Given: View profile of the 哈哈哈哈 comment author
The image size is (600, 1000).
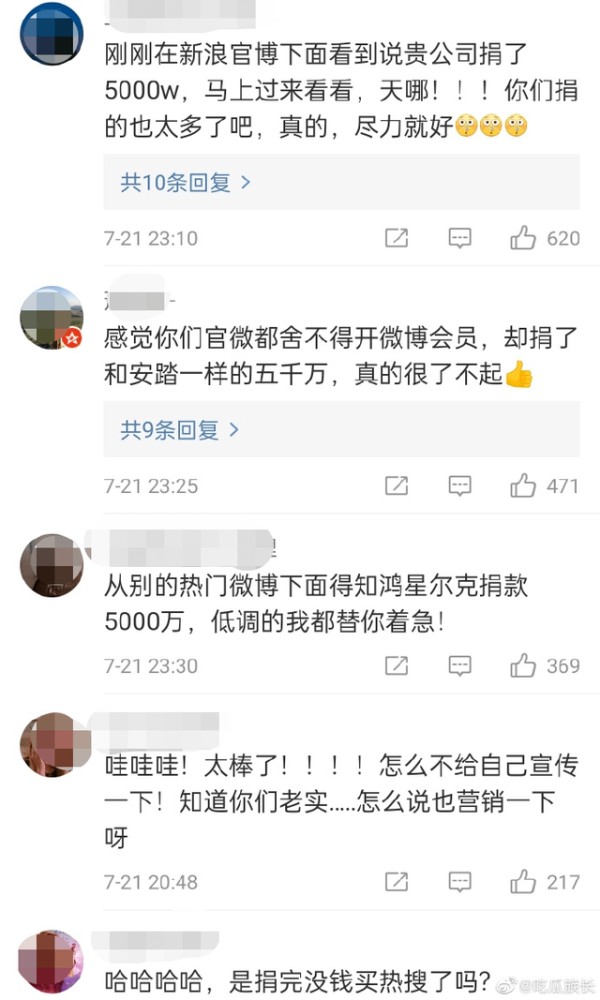Looking at the screenshot, I should click(52, 960).
